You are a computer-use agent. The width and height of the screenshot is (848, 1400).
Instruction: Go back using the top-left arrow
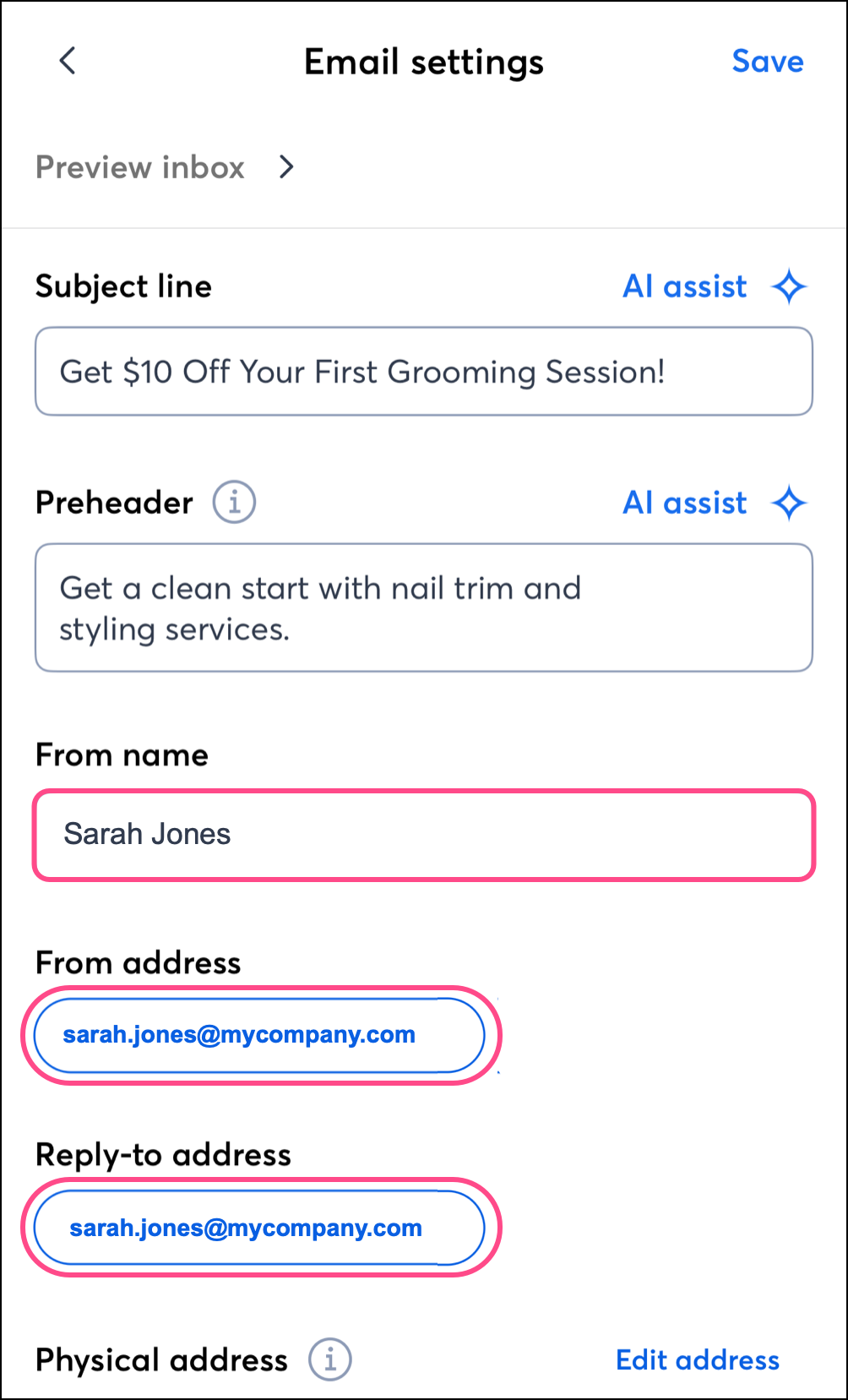68,61
